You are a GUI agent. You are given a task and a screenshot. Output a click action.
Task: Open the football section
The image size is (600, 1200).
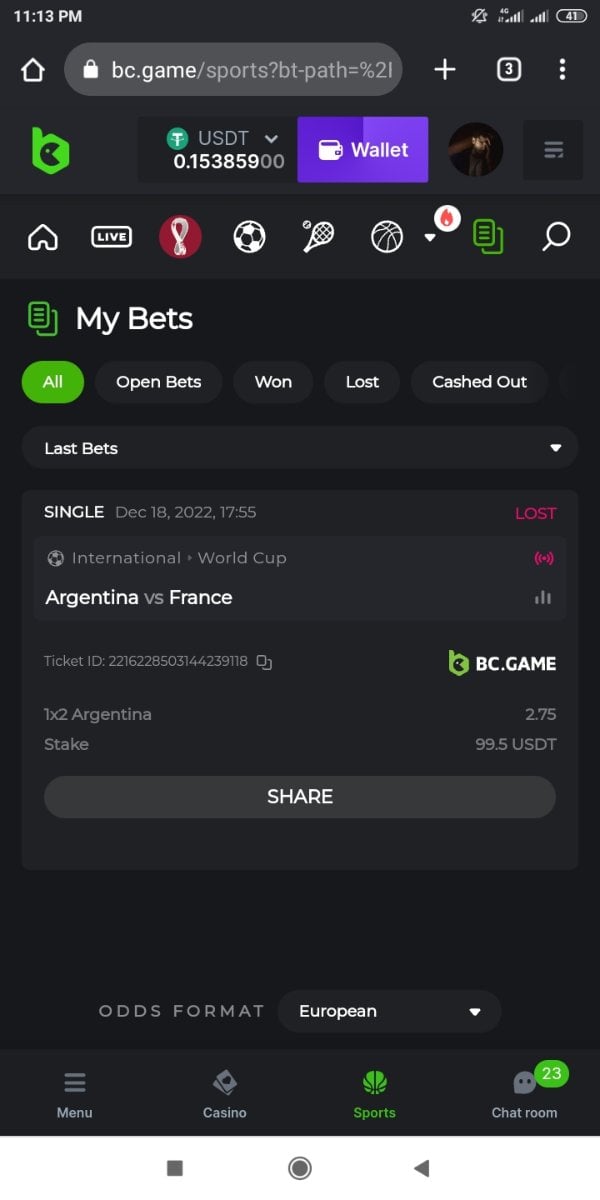click(x=249, y=237)
